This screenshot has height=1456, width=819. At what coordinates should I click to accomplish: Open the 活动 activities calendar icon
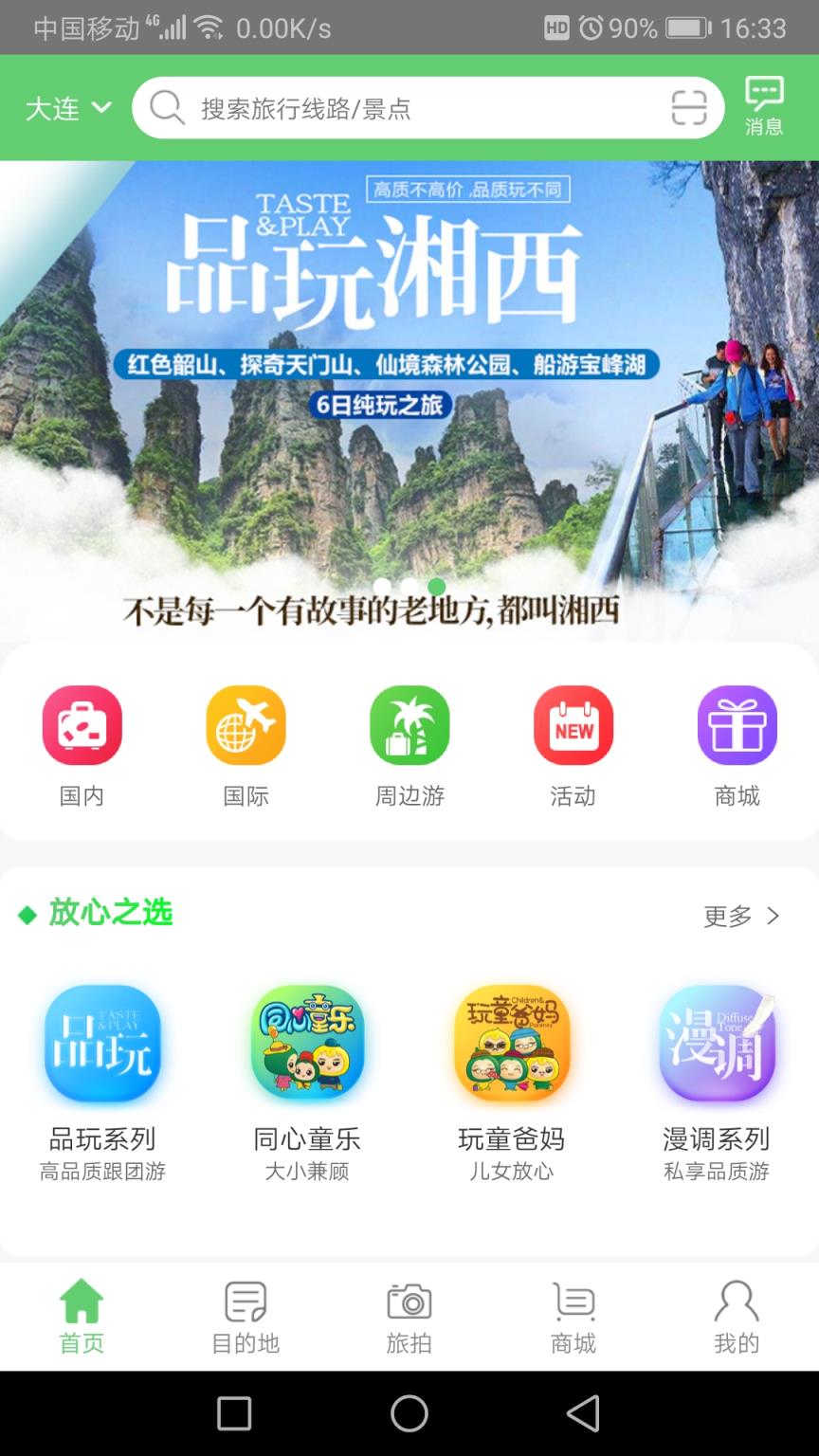click(573, 724)
